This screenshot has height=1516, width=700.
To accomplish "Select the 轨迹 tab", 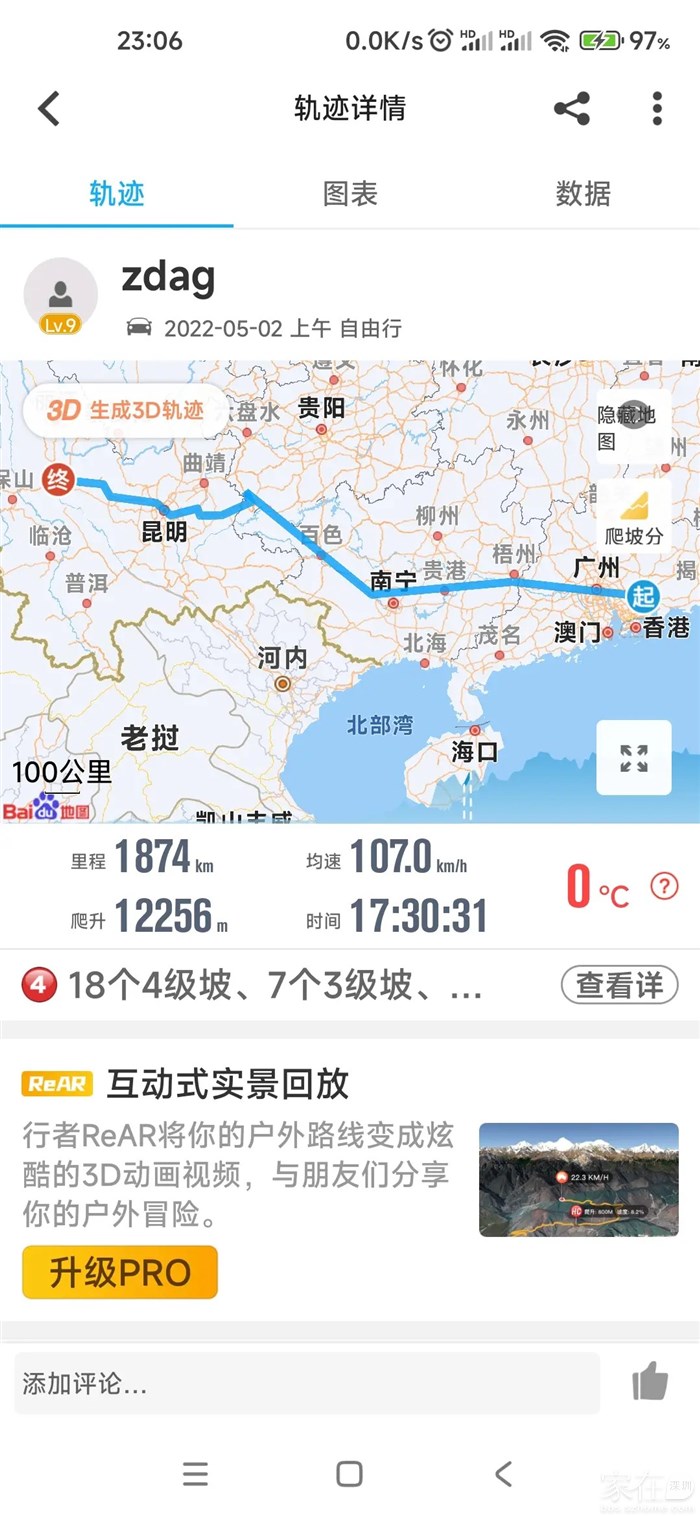I will [x=117, y=193].
